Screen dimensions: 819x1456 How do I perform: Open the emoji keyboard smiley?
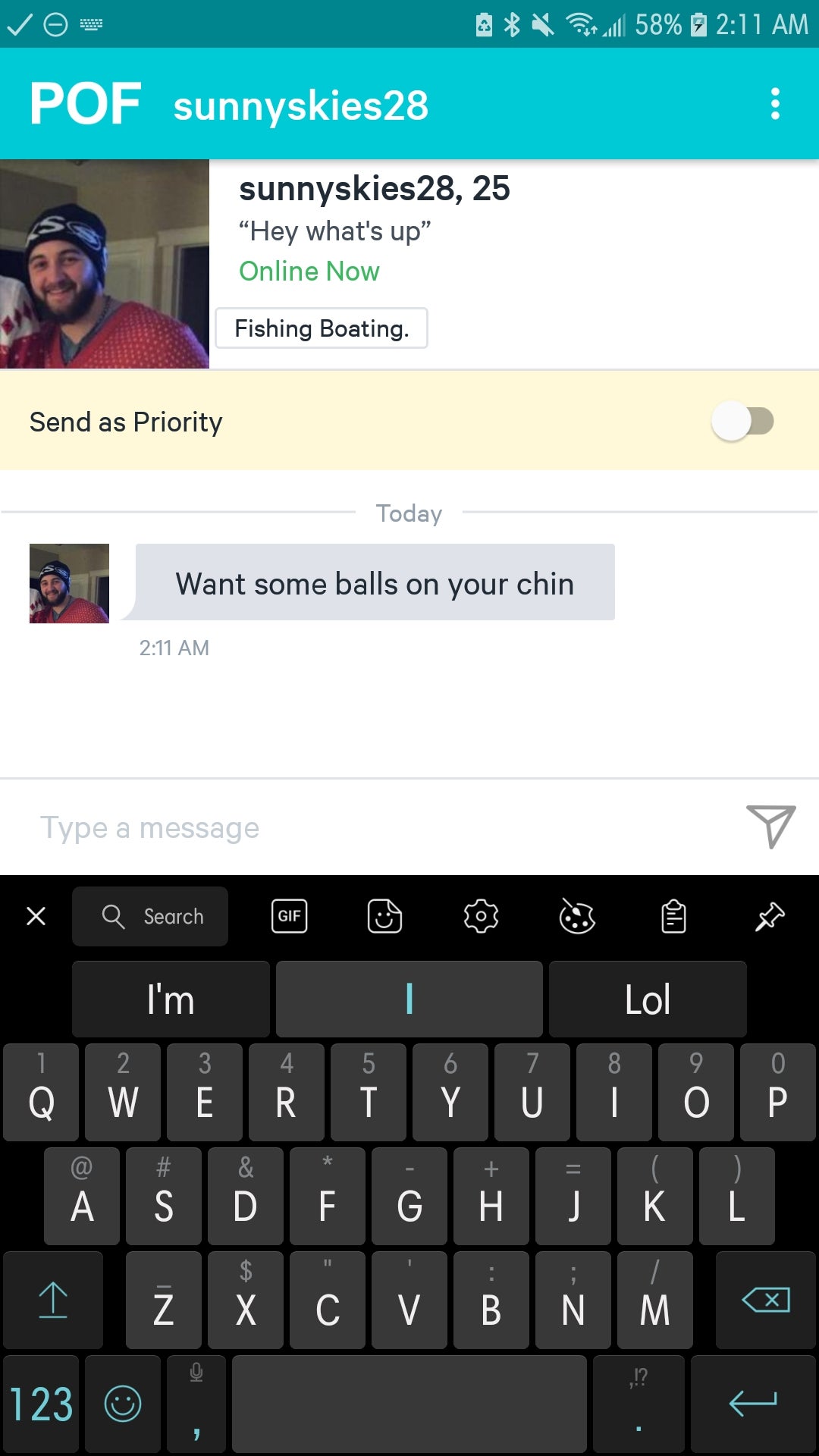(x=123, y=1404)
